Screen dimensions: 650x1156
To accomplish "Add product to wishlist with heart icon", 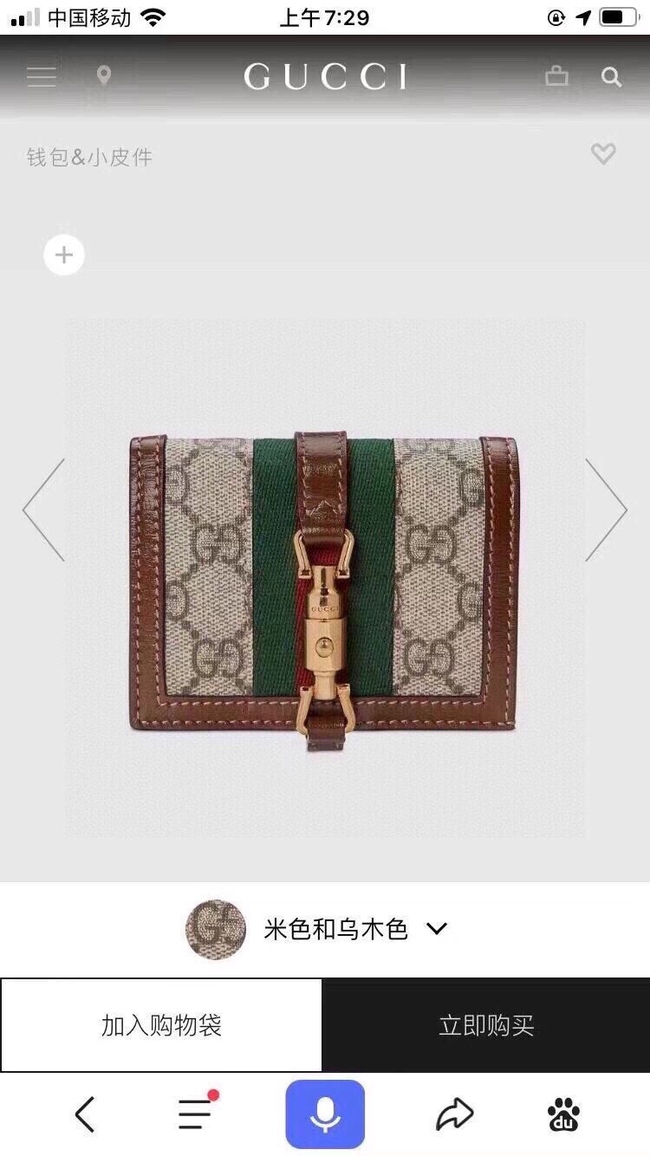I will click(603, 154).
